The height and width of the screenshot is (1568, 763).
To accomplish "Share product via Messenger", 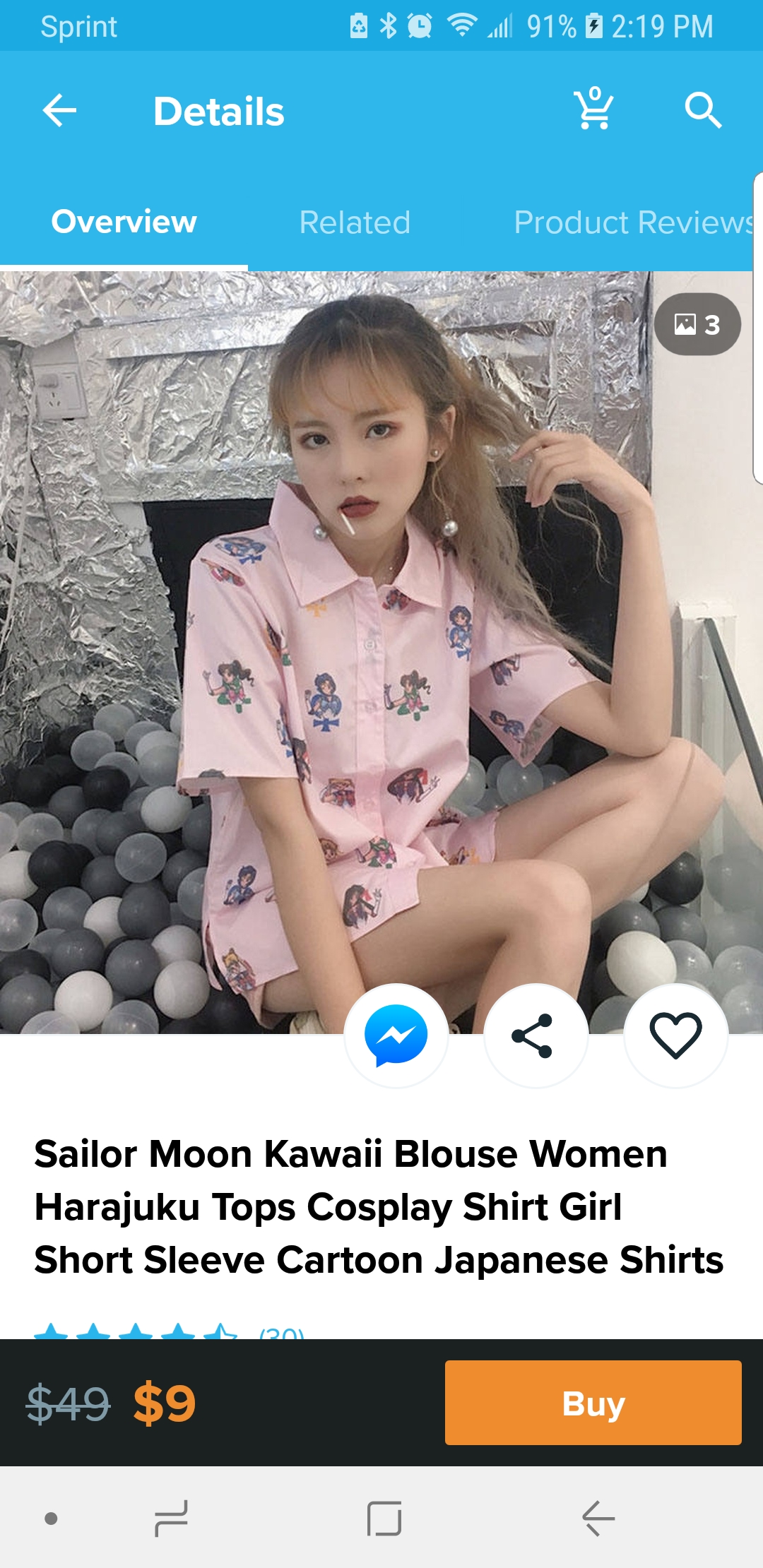I will [x=396, y=1035].
